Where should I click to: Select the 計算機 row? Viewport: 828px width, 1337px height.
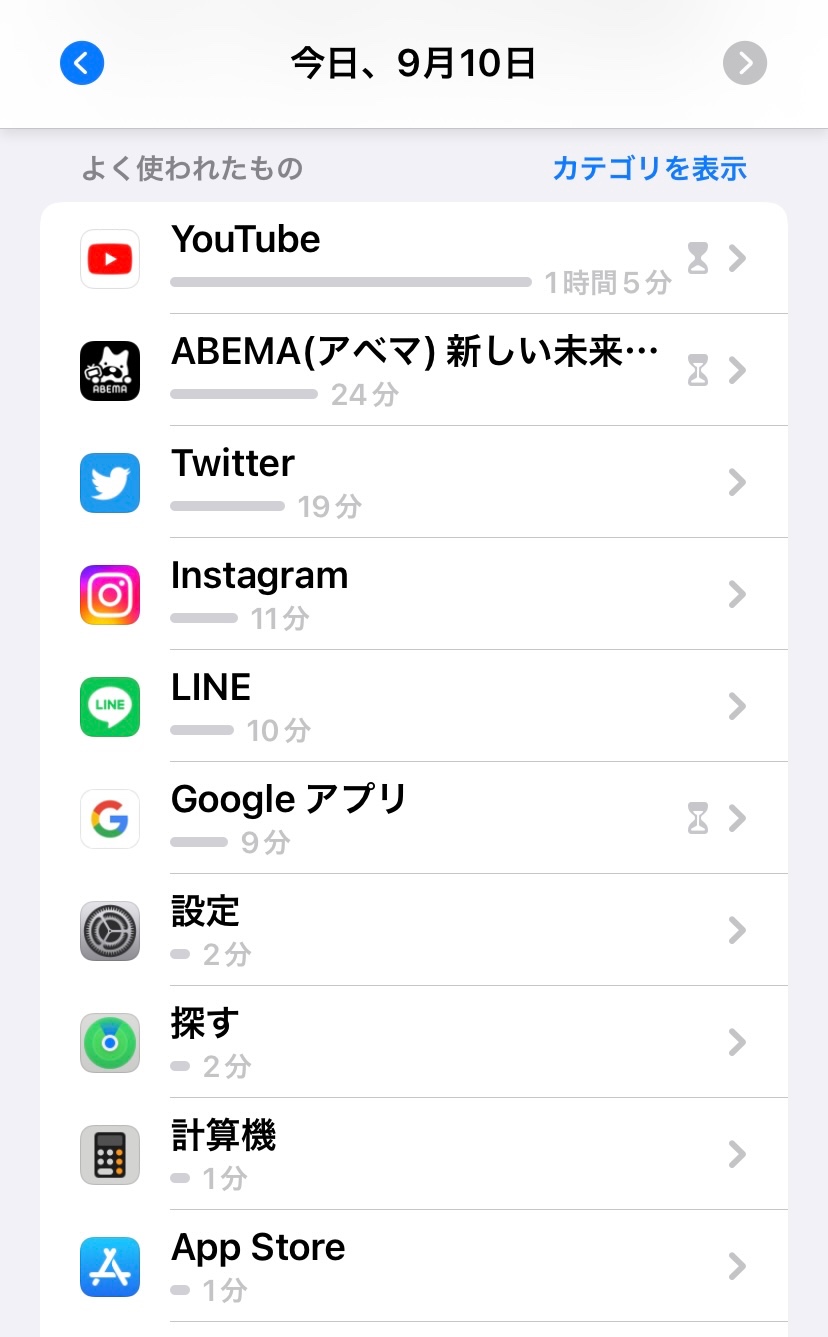click(x=414, y=1155)
